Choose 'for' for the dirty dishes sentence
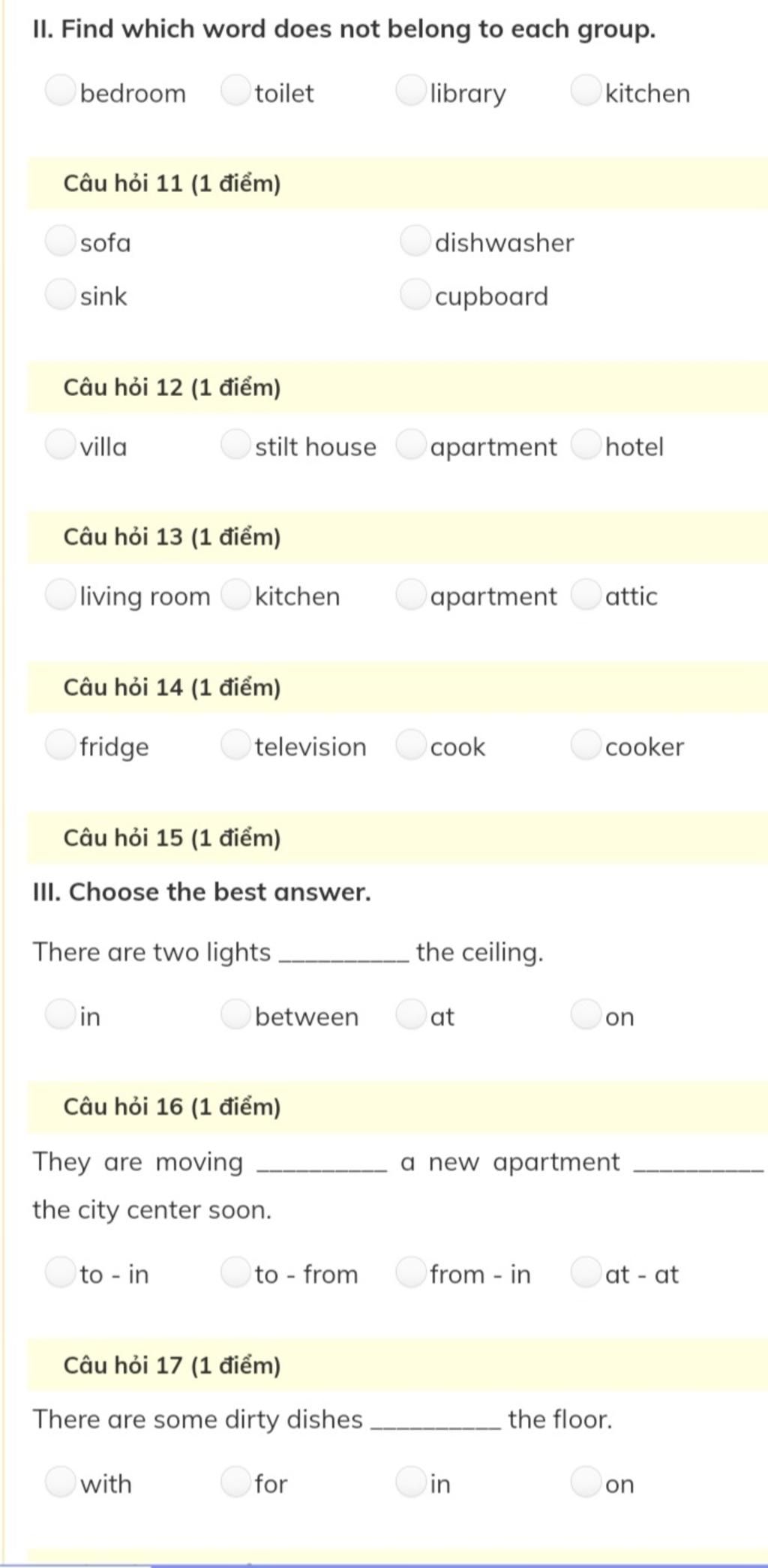Image resolution: width=768 pixels, height=1568 pixels. coord(235,1481)
